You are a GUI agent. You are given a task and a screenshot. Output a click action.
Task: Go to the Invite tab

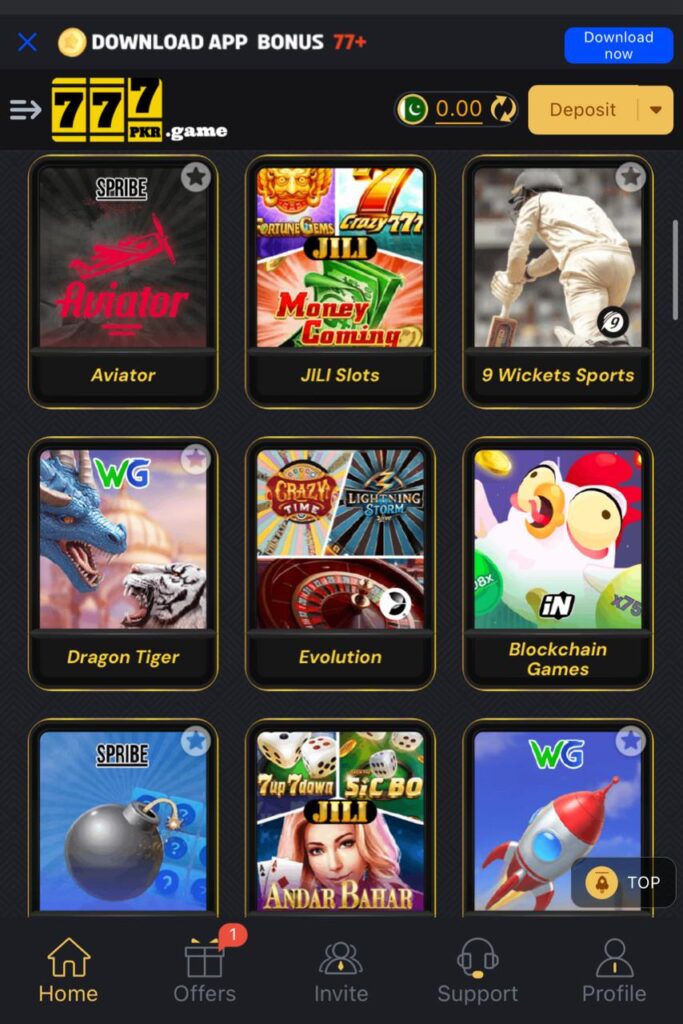341,972
